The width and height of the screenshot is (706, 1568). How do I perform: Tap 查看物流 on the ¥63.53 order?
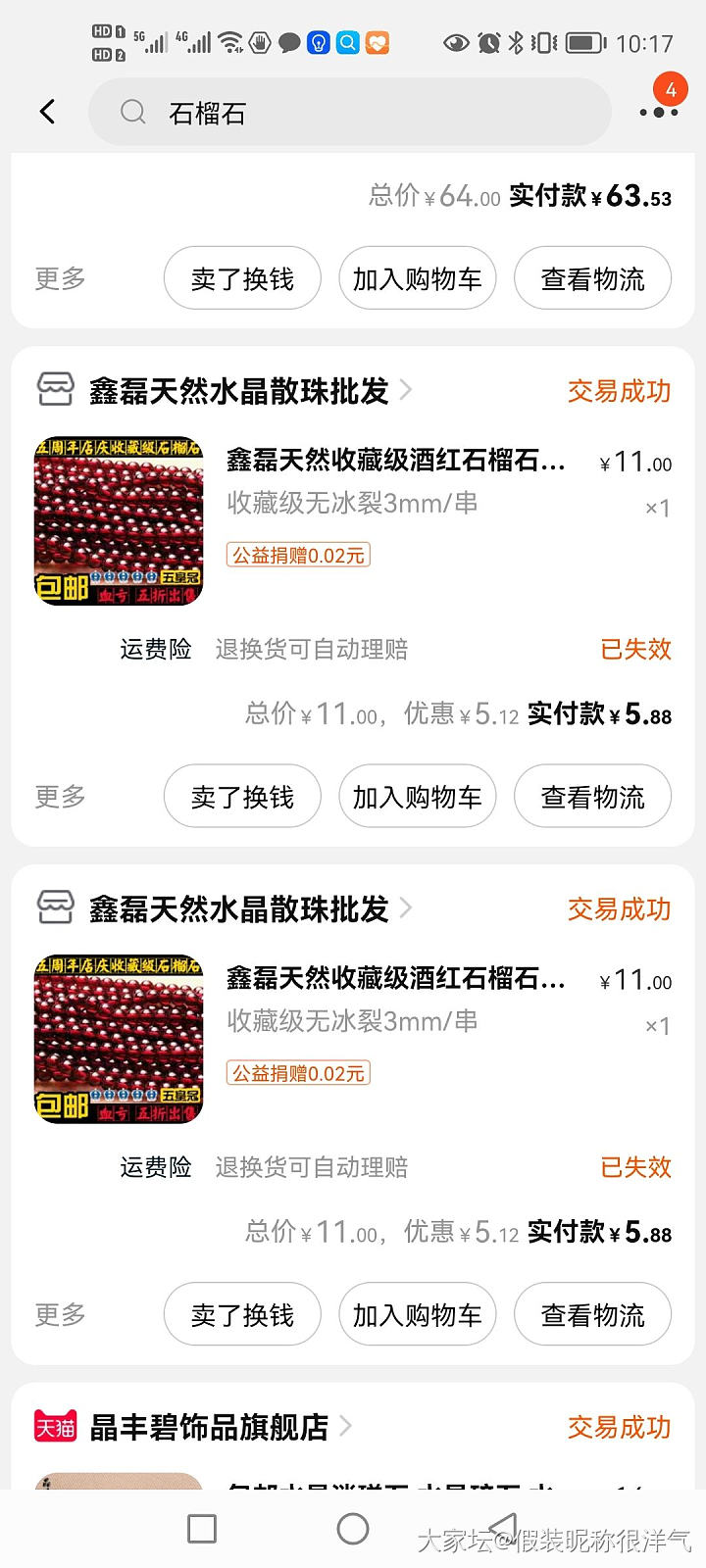click(x=592, y=279)
